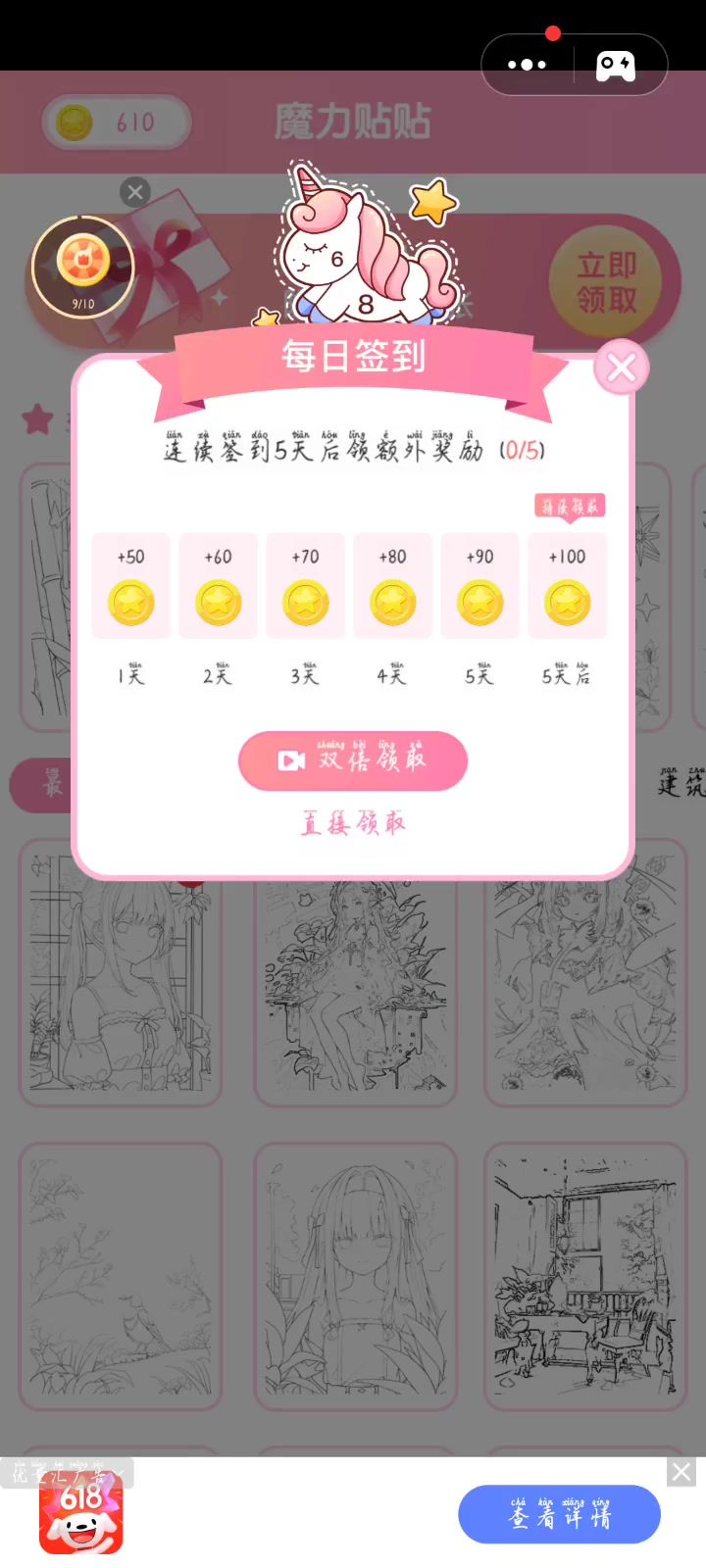
Task: Open the mini-program overflow menu dots
Action: pyautogui.click(x=527, y=65)
